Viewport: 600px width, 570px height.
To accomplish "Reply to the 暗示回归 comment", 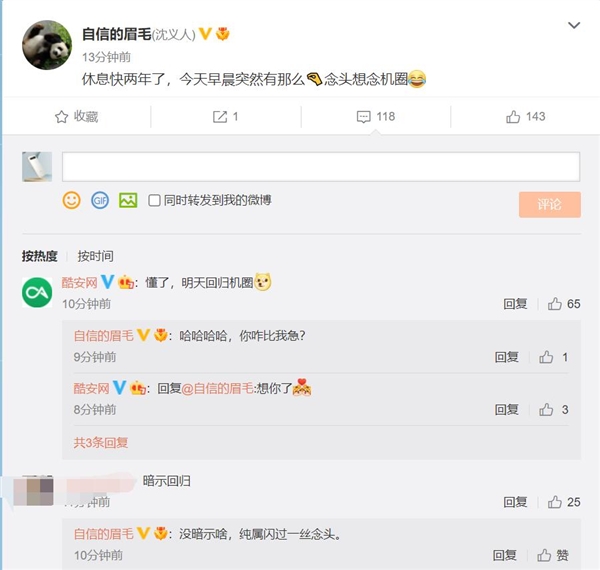I will click(x=515, y=502).
